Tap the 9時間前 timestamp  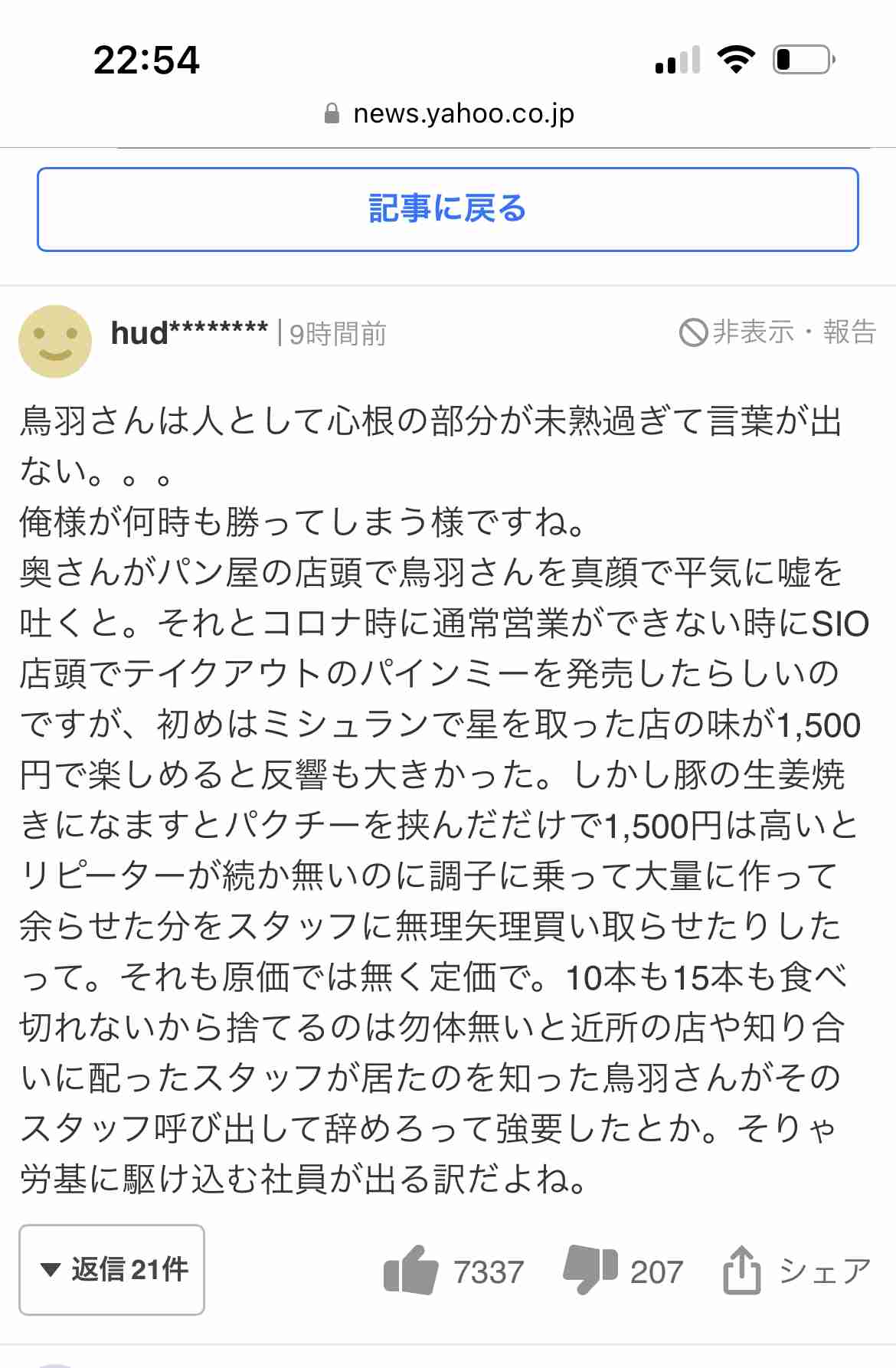(337, 333)
